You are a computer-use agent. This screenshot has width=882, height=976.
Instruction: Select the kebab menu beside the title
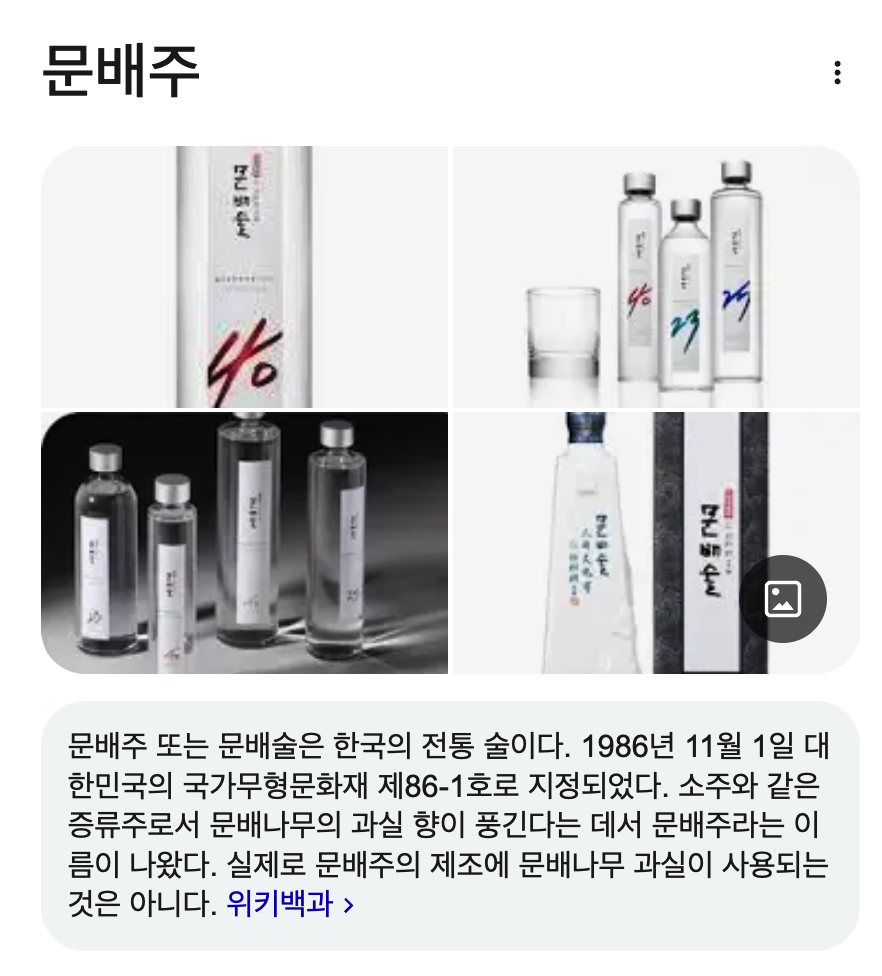836,72
